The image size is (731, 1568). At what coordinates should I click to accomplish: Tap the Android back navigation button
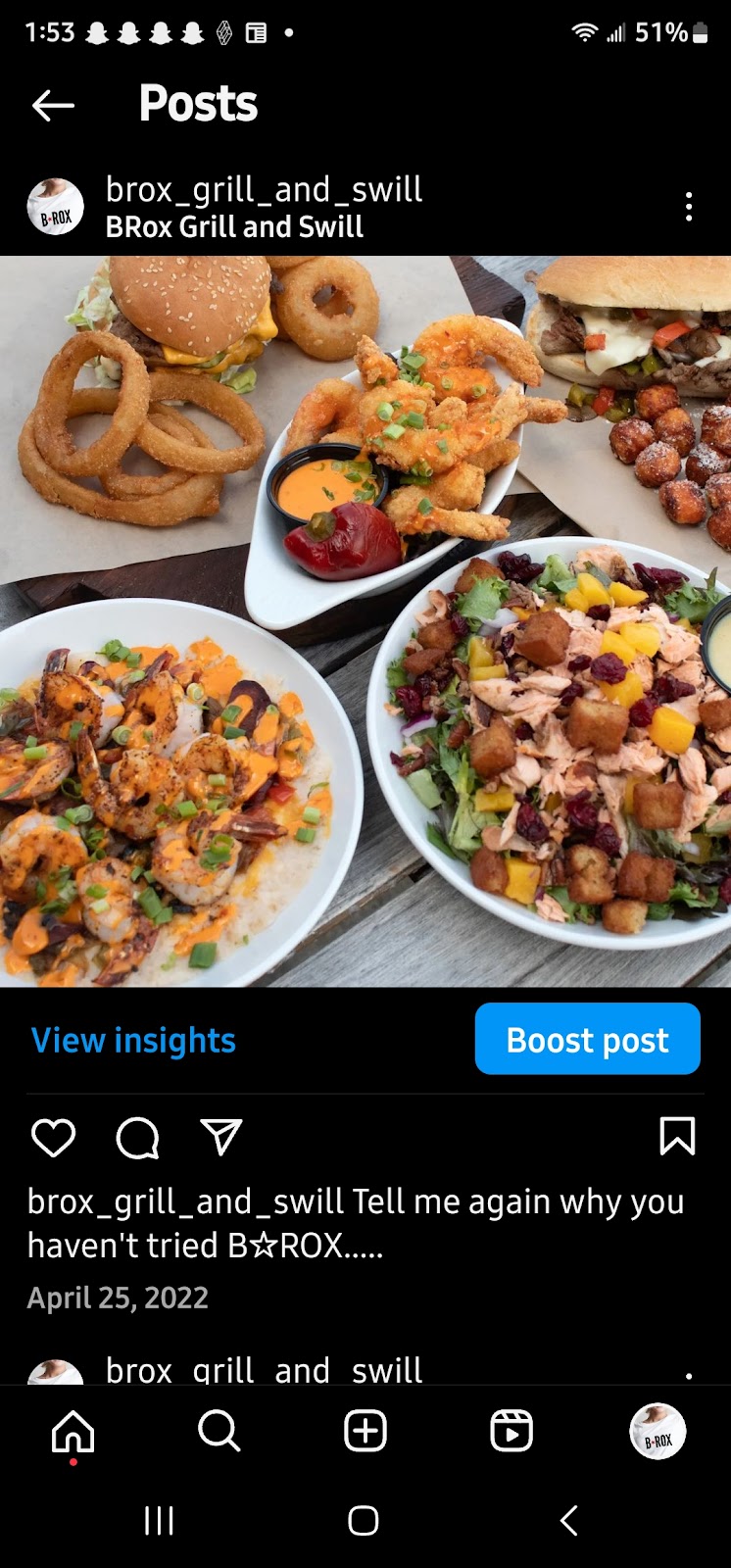coord(568,1521)
